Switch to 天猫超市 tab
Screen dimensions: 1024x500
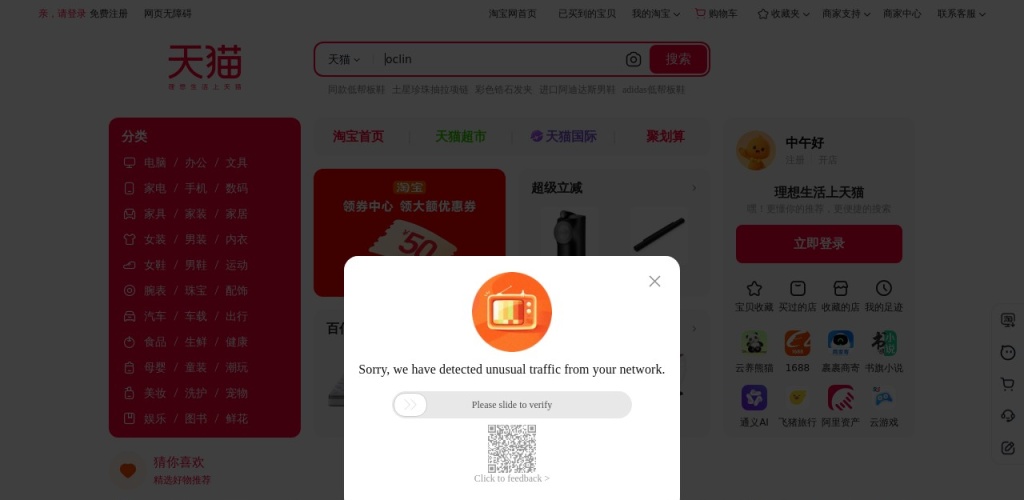(460, 137)
